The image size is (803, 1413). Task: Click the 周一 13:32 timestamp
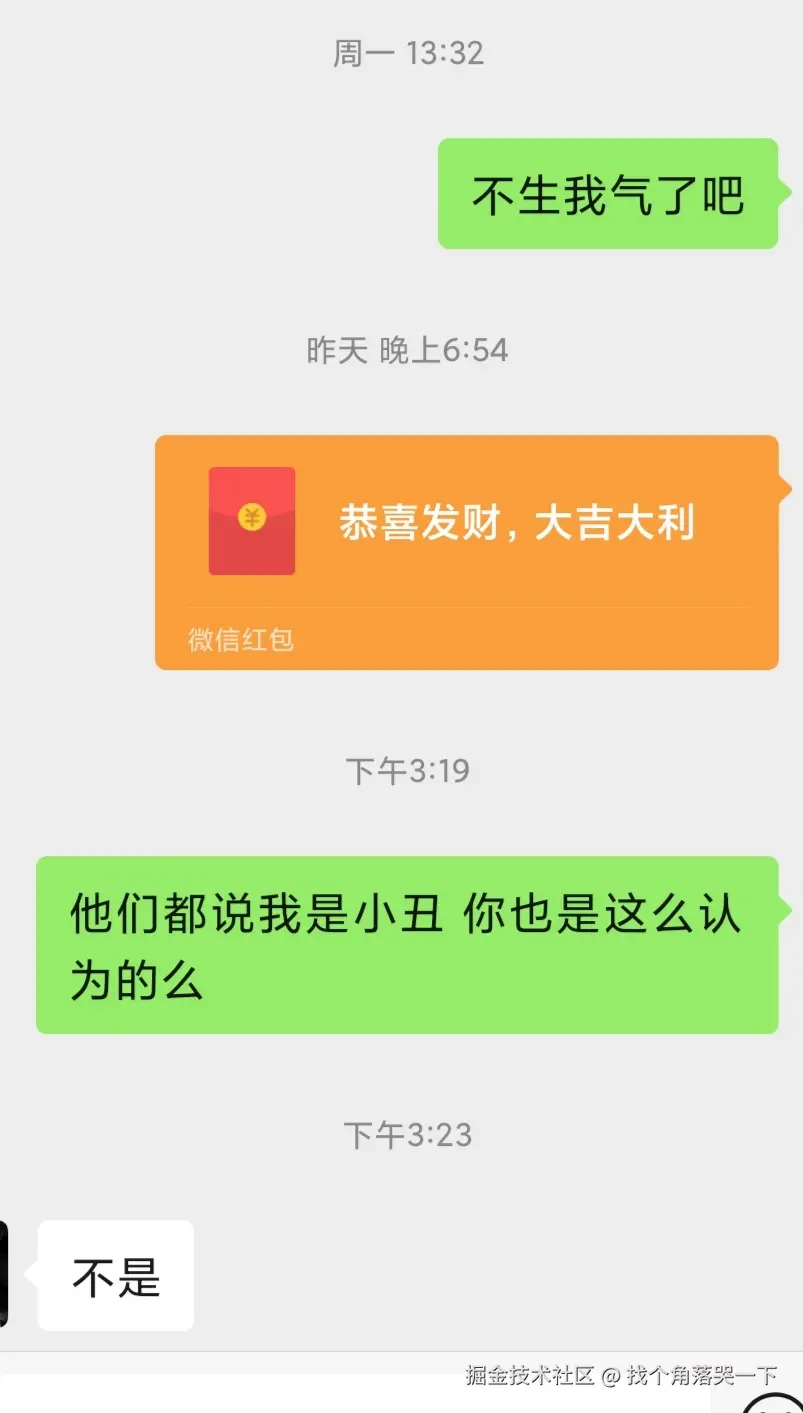(408, 52)
